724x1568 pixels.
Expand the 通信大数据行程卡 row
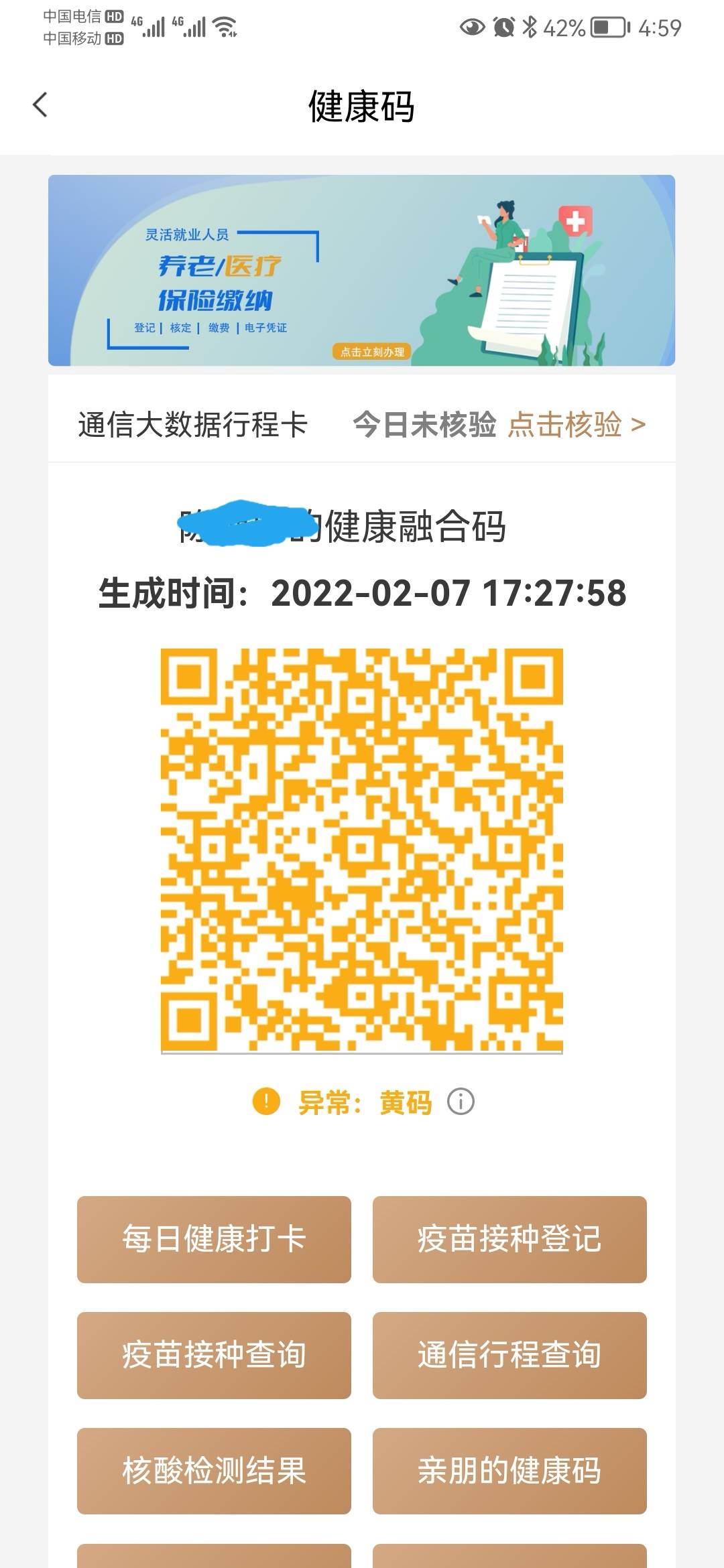(192, 425)
